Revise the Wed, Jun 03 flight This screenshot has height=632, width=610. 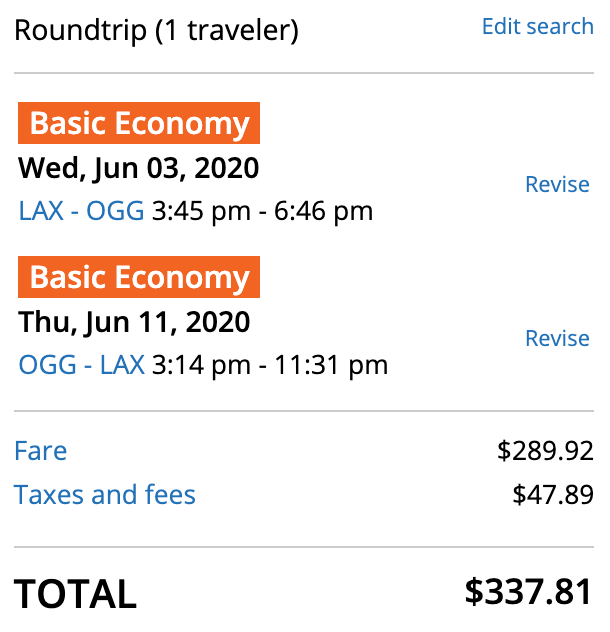557,184
